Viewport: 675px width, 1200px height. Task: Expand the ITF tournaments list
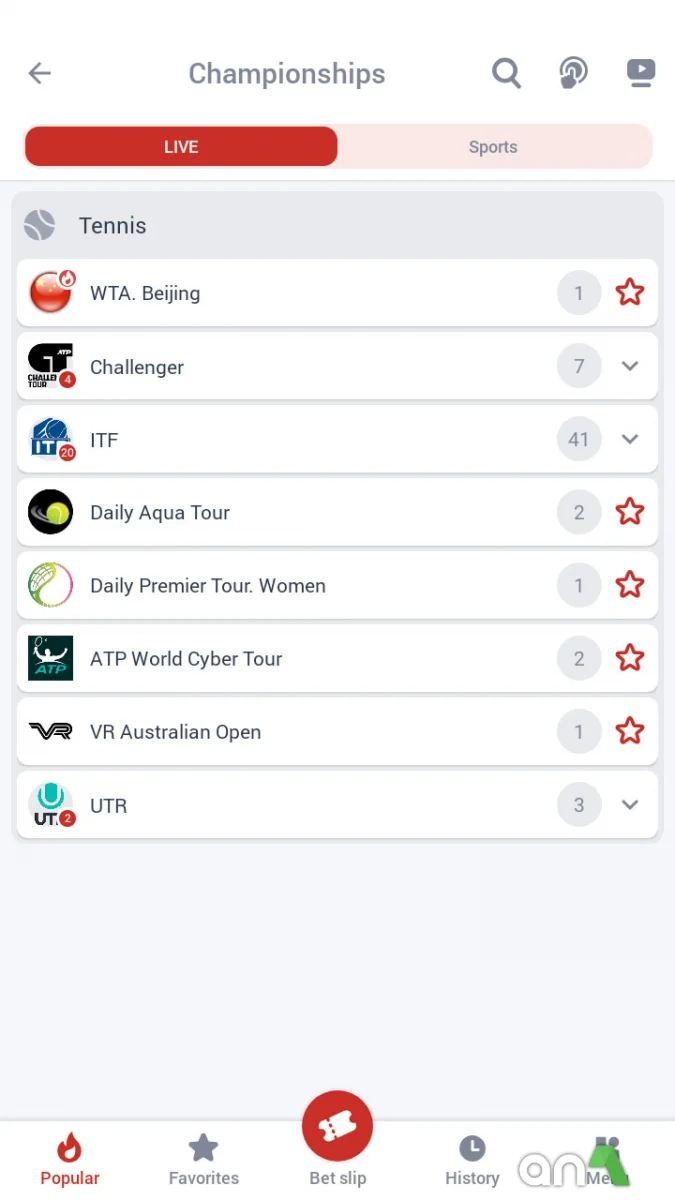click(x=629, y=439)
